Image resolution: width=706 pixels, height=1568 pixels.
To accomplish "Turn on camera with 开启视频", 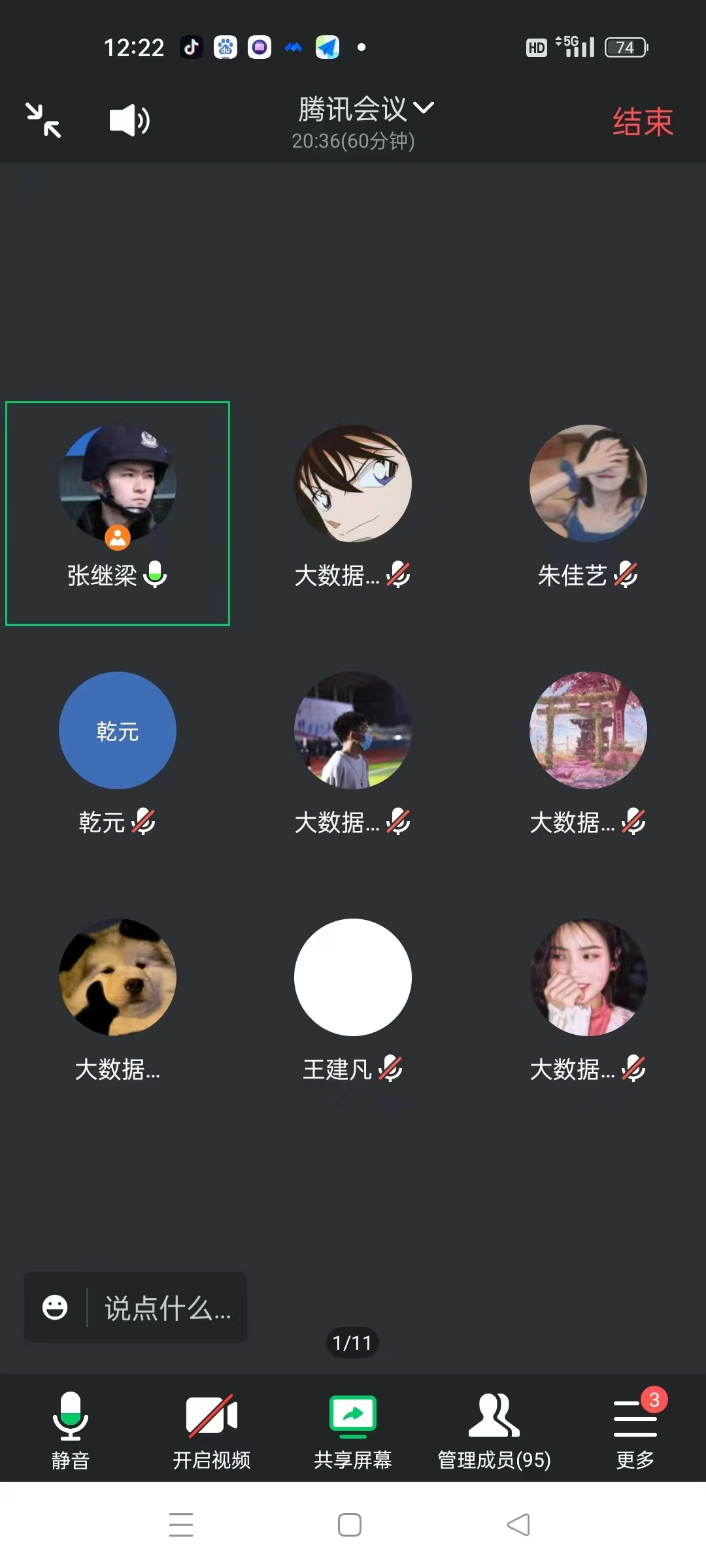I will (x=212, y=1430).
